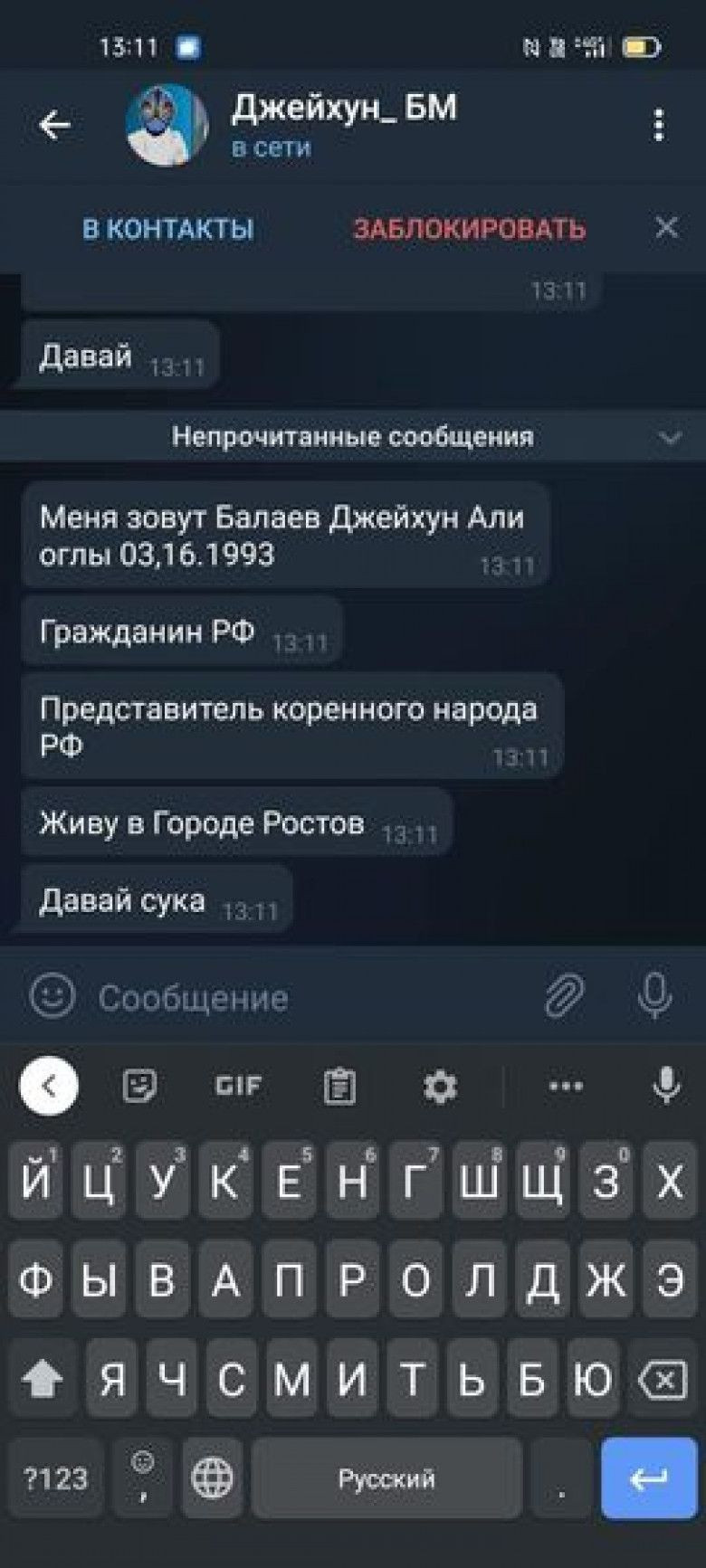Open the chat overflow menu
The image size is (706, 1568).
point(659,126)
